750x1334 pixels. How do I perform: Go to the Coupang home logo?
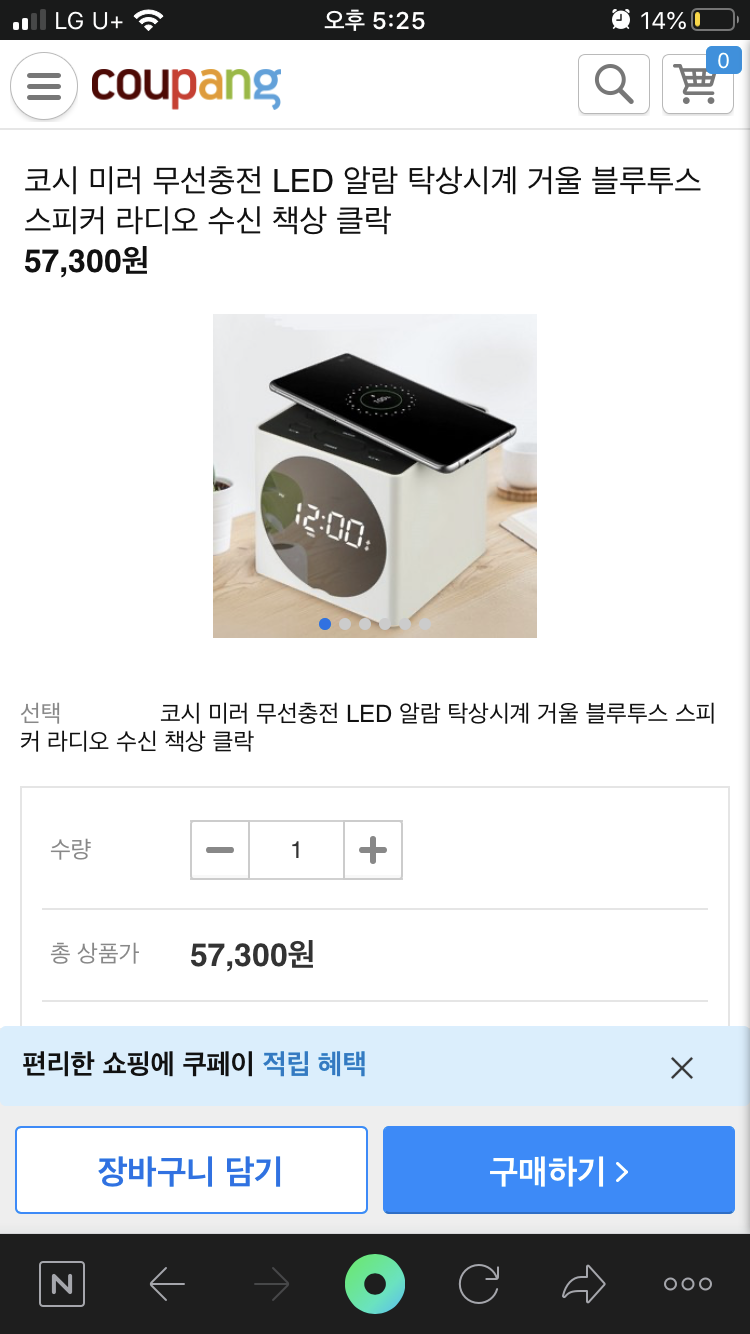[186, 86]
